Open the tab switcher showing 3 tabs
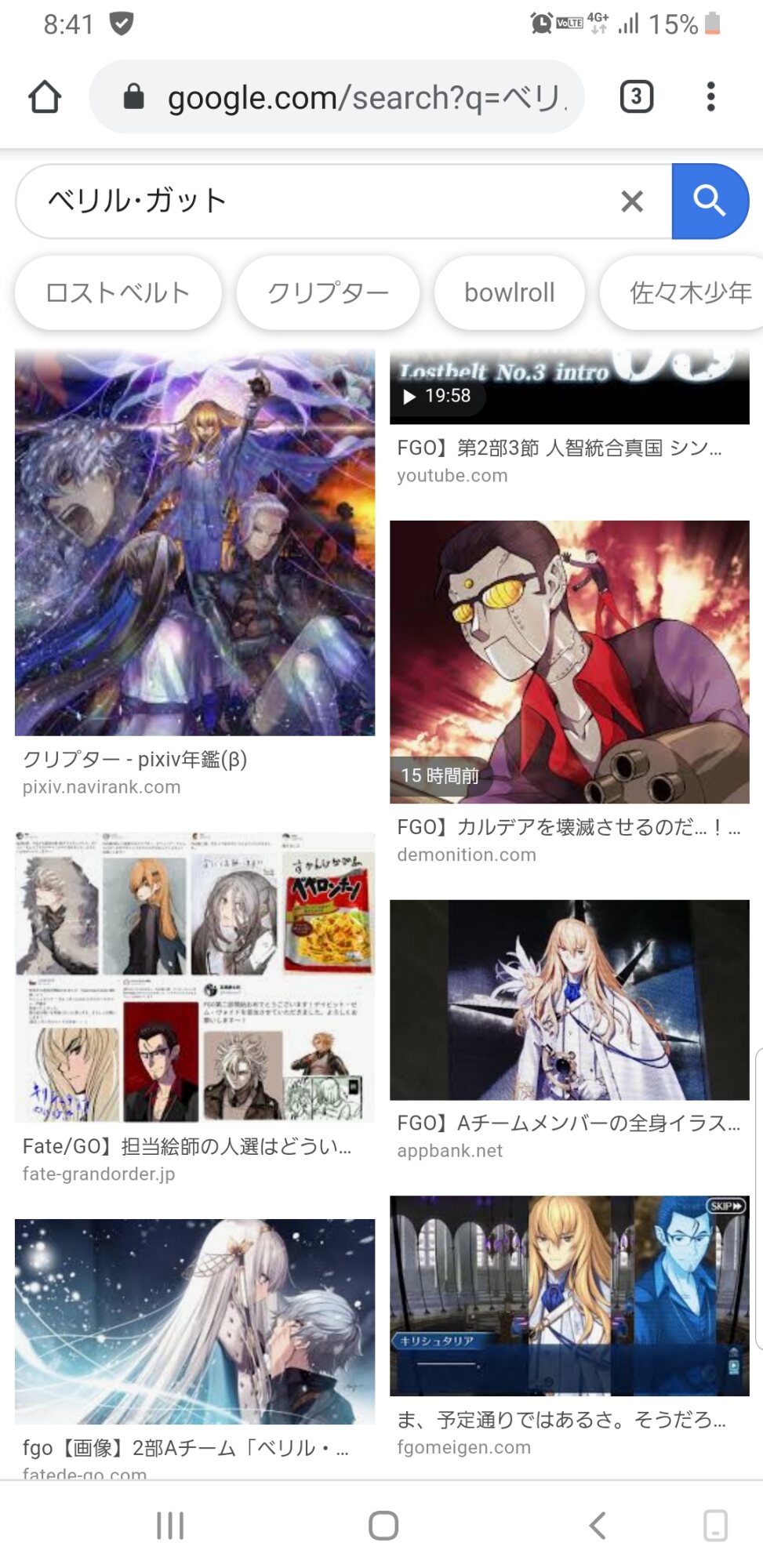 [x=637, y=97]
